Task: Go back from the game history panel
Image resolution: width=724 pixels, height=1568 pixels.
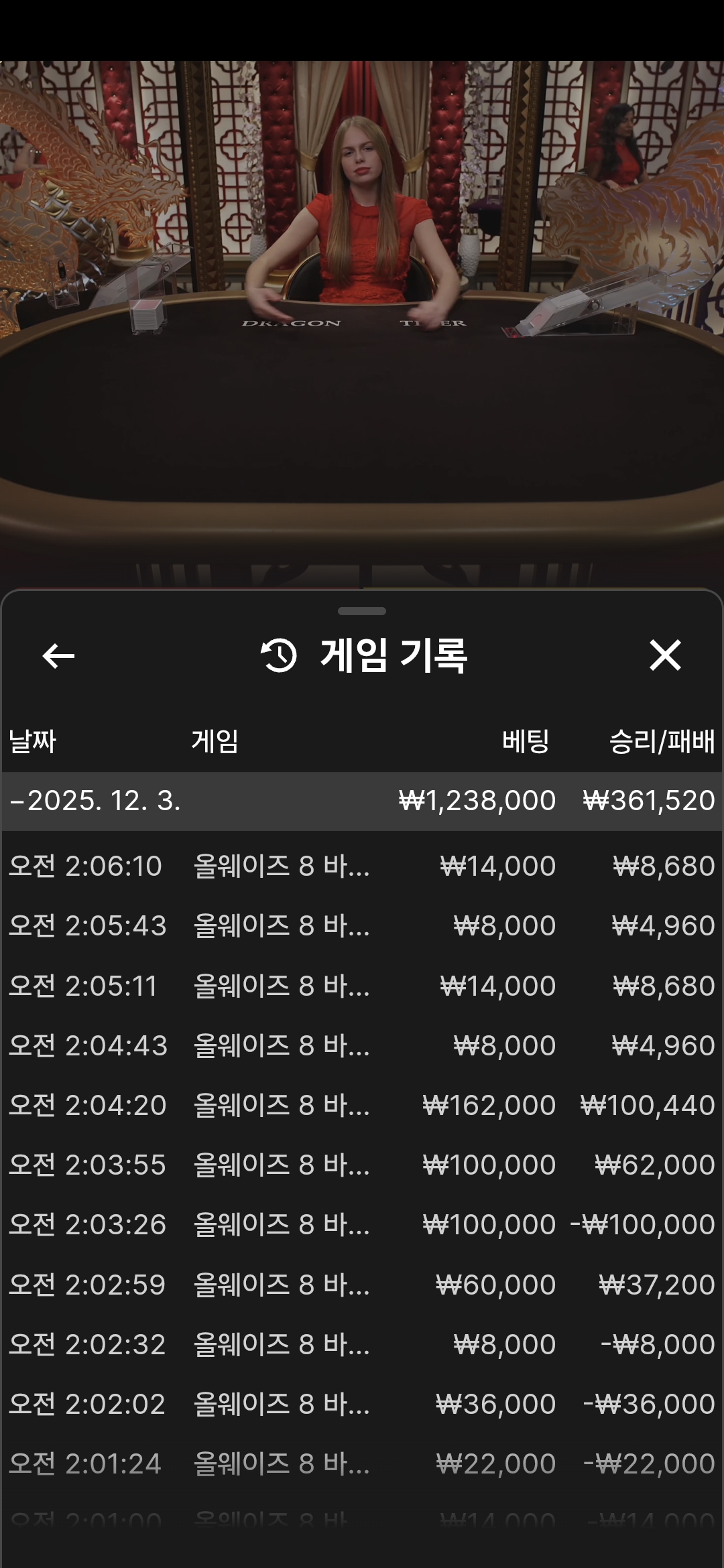Action: click(x=58, y=655)
